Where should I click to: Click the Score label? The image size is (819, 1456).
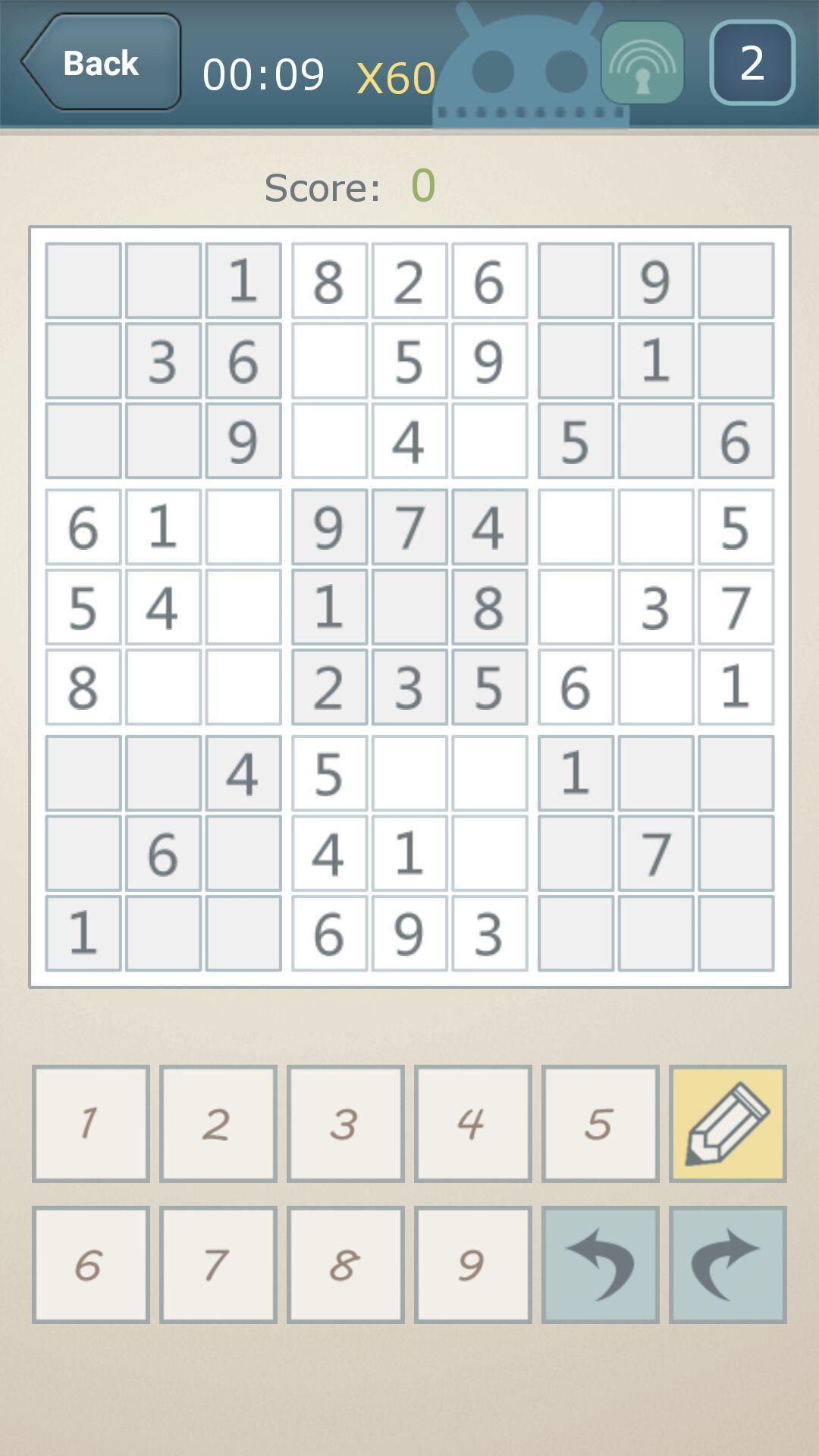[x=322, y=187]
